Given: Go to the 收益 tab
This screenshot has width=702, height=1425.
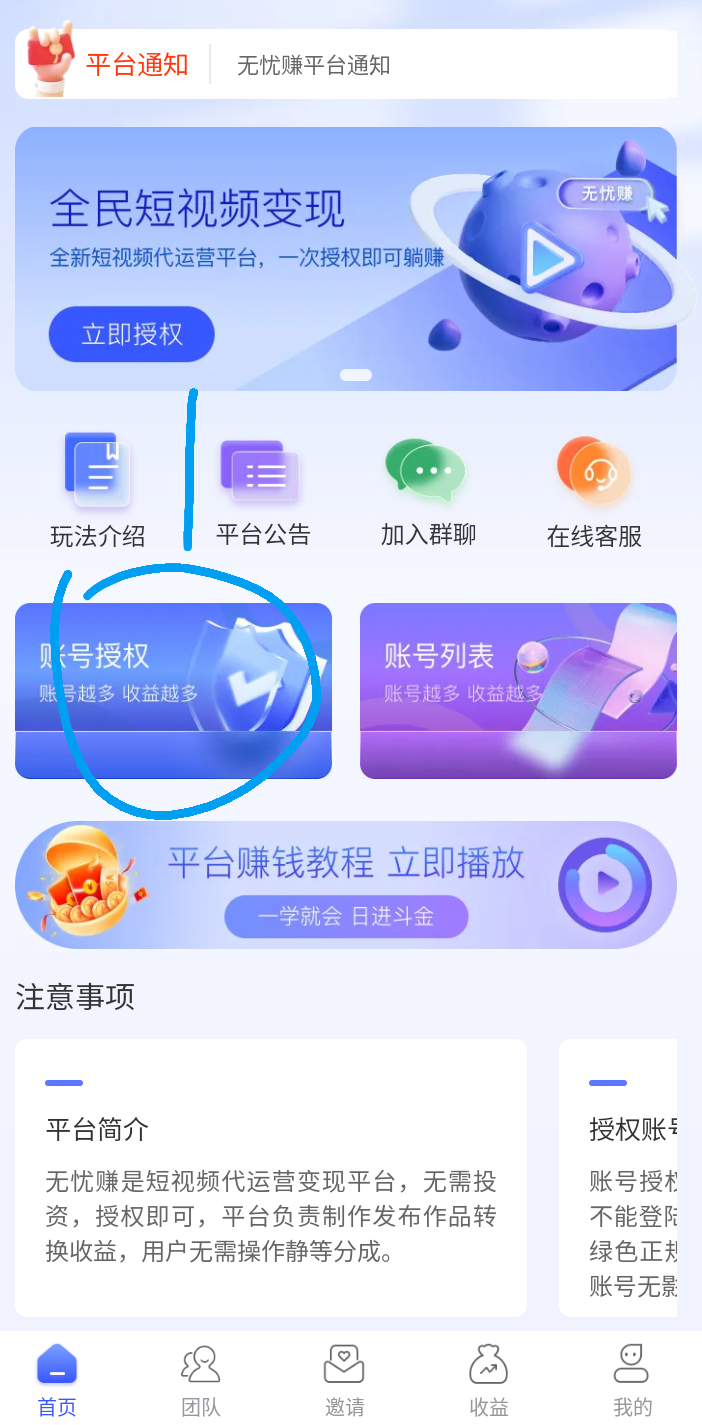Looking at the screenshot, I should coord(489,1381).
